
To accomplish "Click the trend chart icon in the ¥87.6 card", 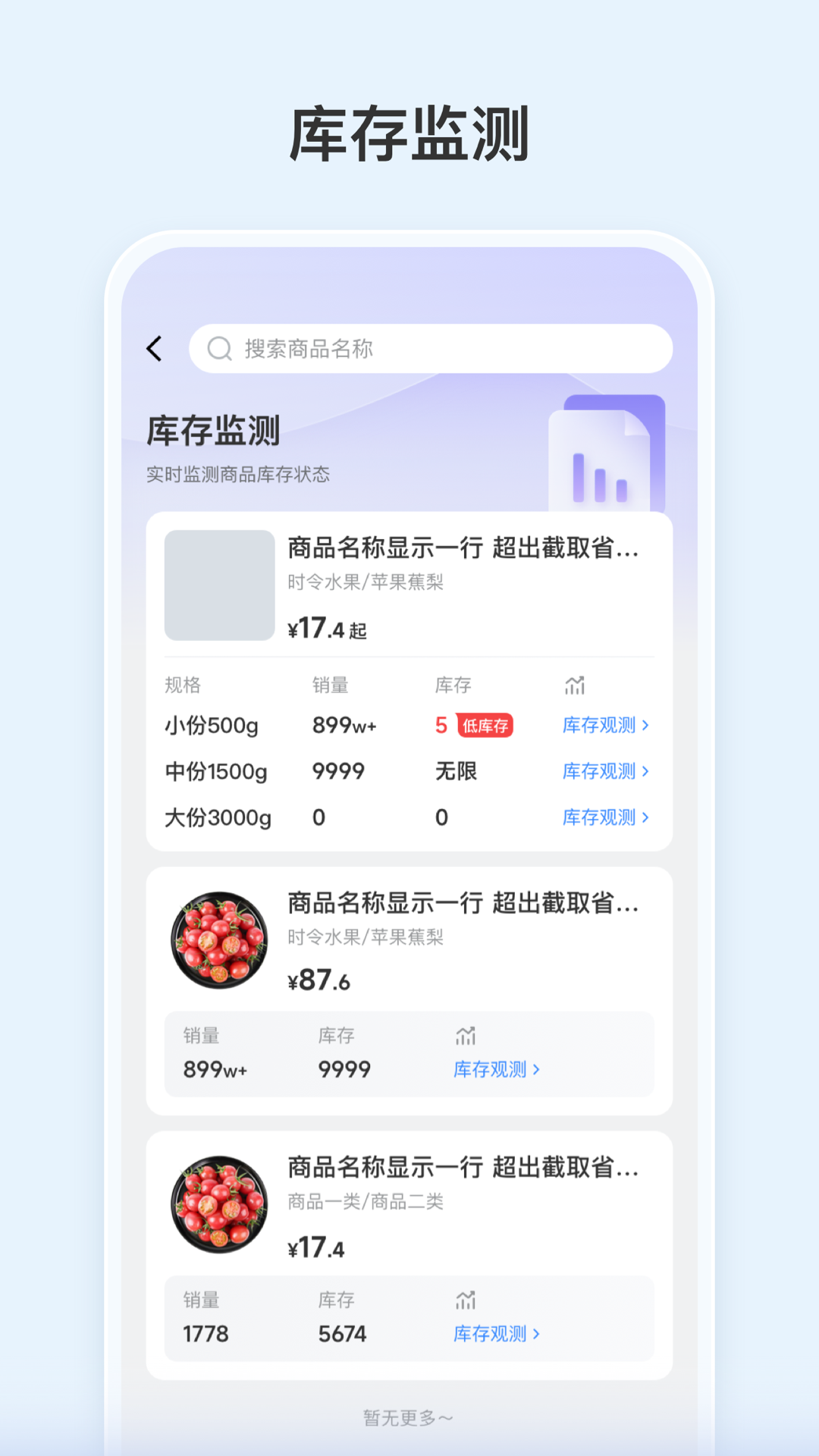I will point(466,1035).
